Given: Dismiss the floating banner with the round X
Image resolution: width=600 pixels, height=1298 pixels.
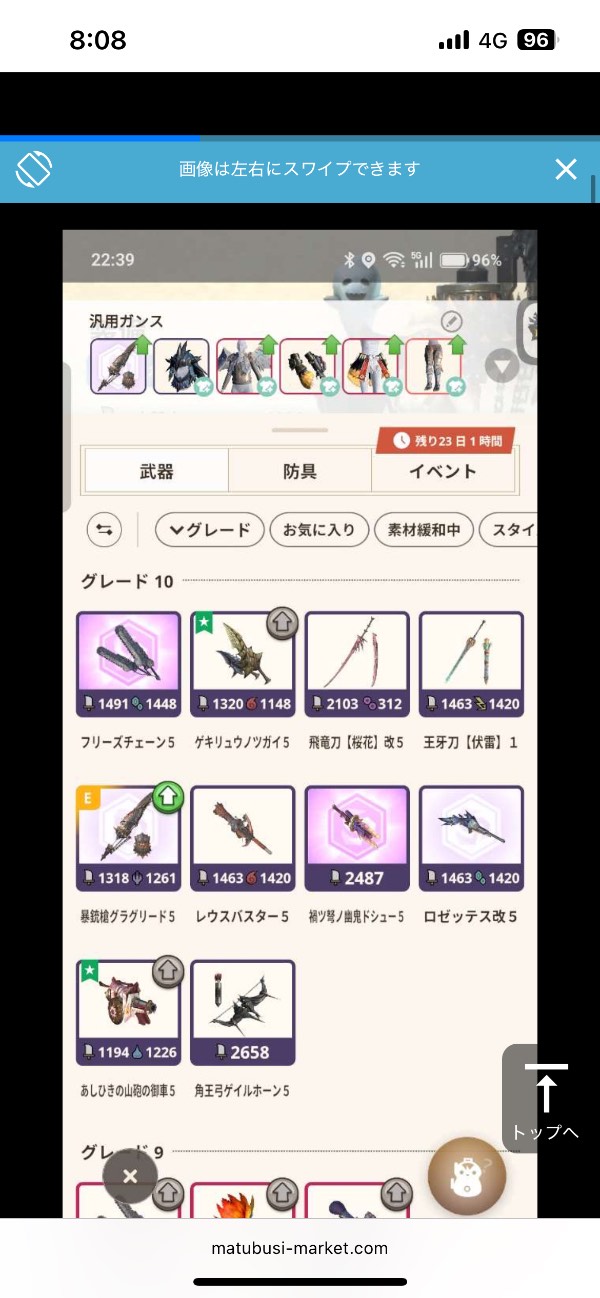Looking at the screenshot, I should [130, 1176].
